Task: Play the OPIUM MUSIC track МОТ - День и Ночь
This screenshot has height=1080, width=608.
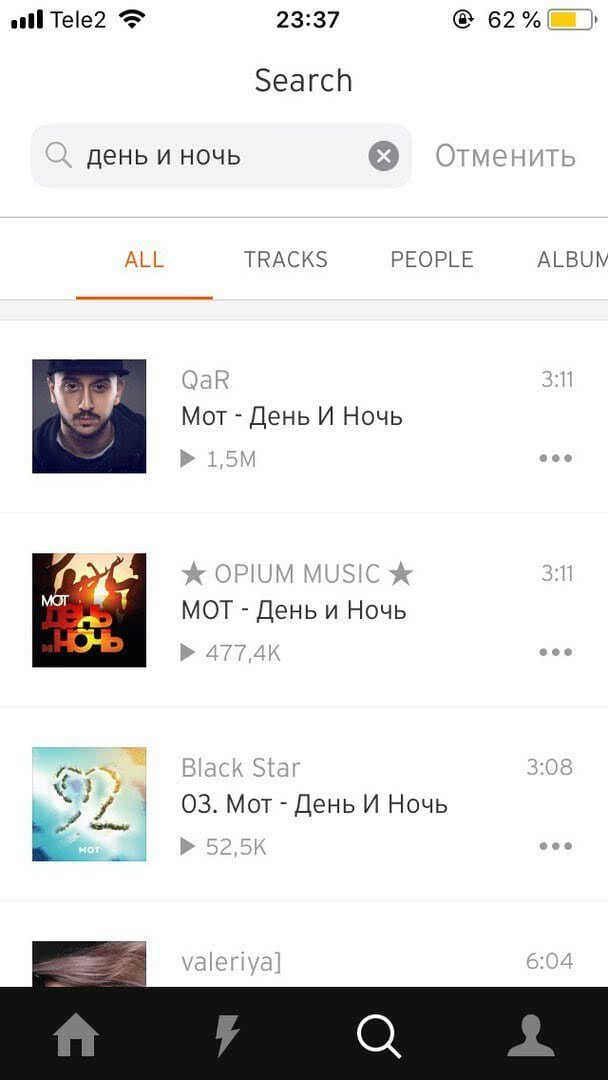Action: coord(304,610)
